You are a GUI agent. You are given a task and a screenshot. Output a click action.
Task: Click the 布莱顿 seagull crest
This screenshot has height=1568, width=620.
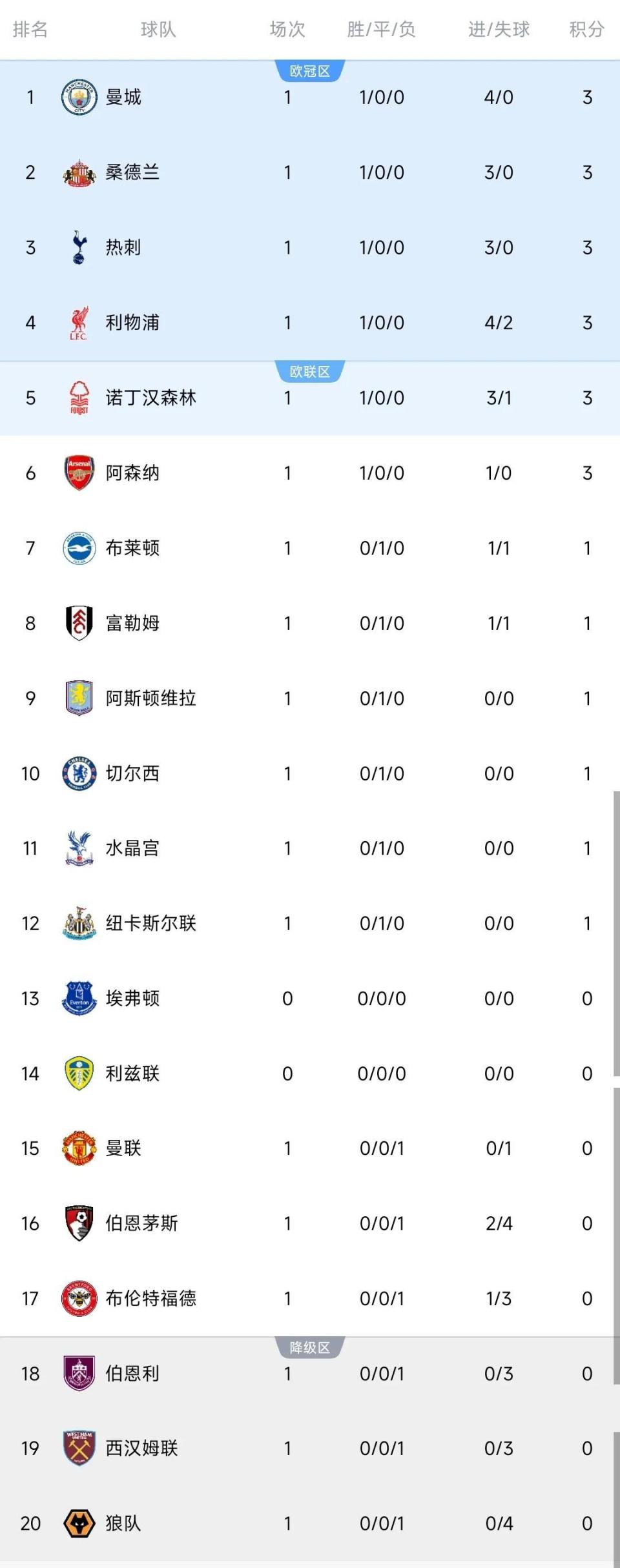pyautogui.click(x=79, y=547)
